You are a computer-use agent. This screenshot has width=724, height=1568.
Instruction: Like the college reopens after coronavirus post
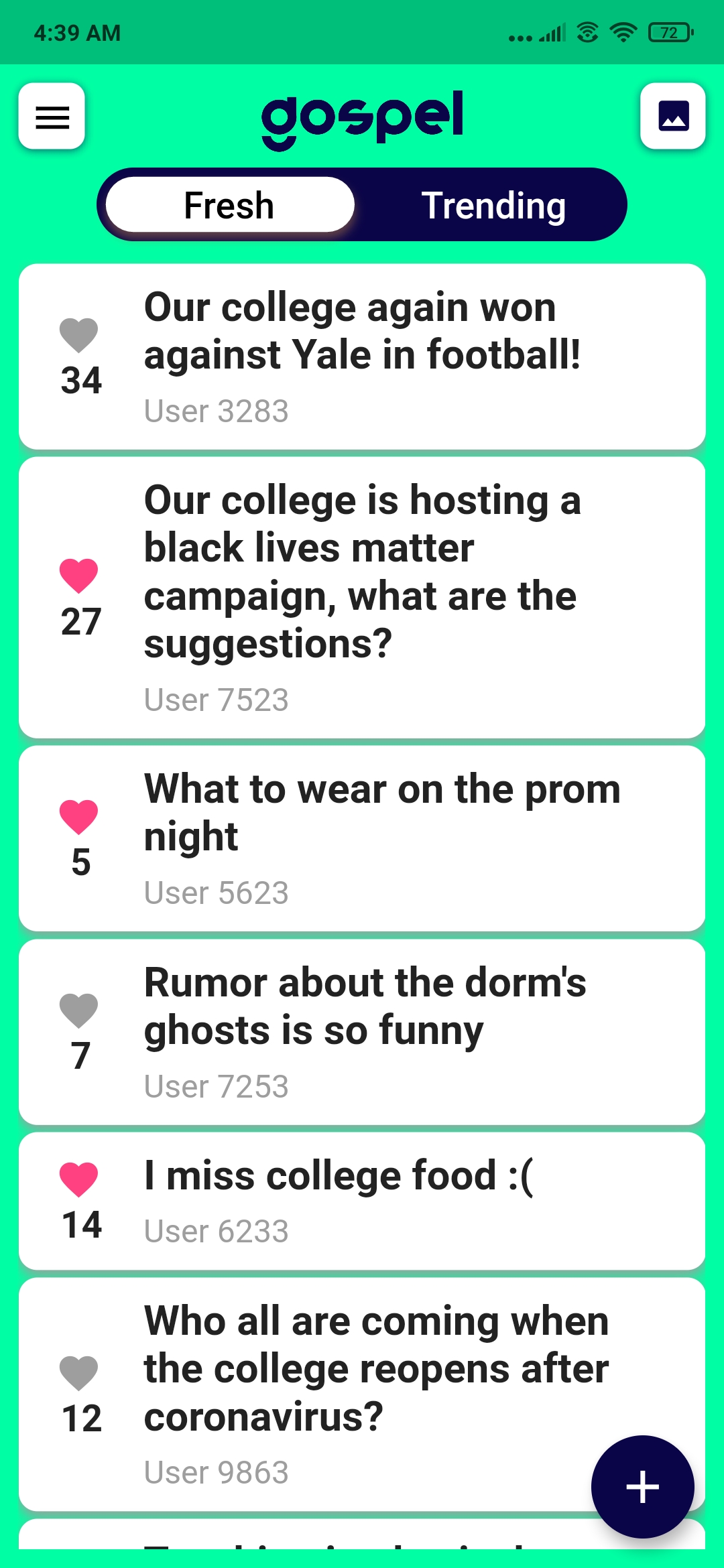click(x=79, y=1373)
